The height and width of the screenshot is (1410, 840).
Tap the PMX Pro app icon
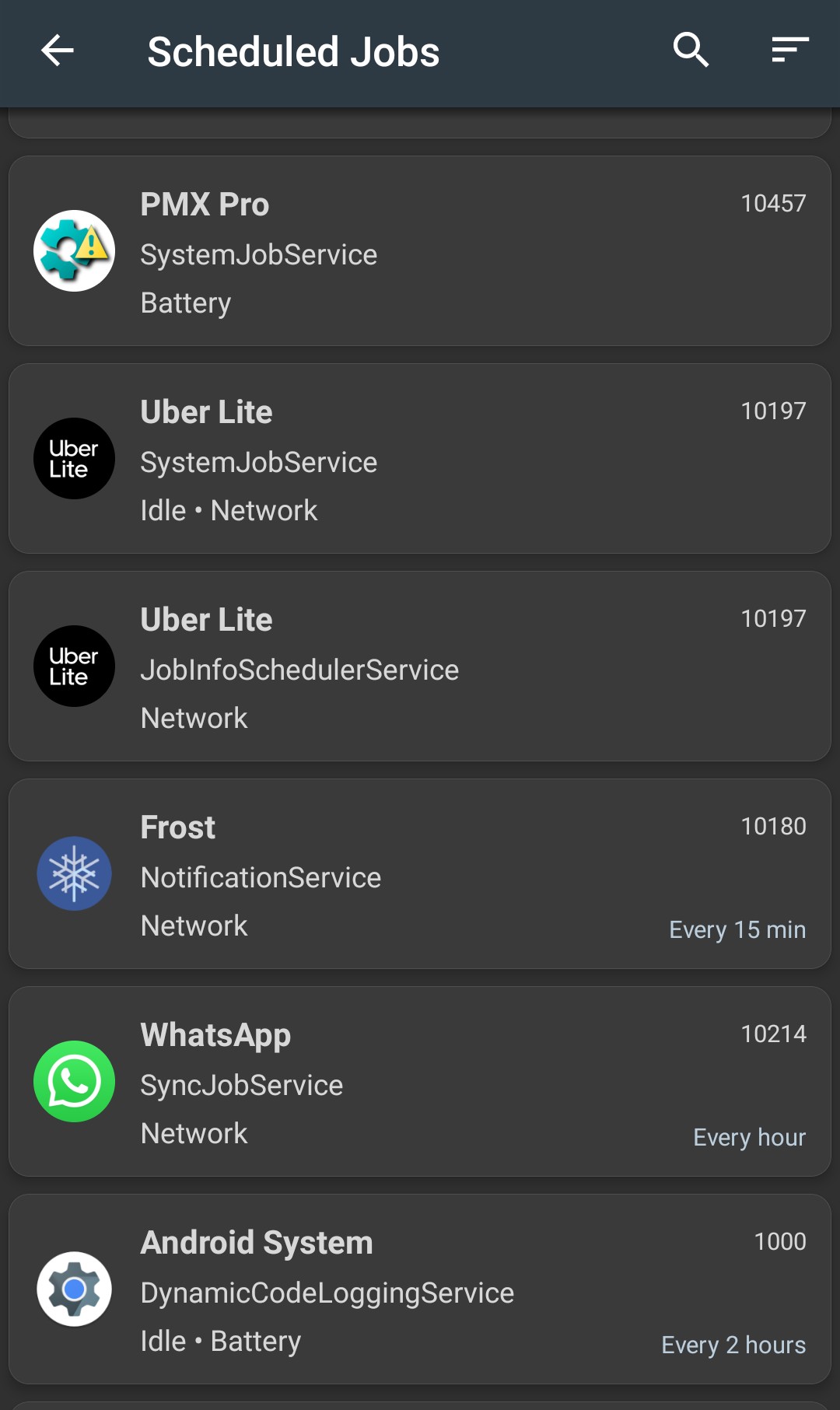point(73,250)
